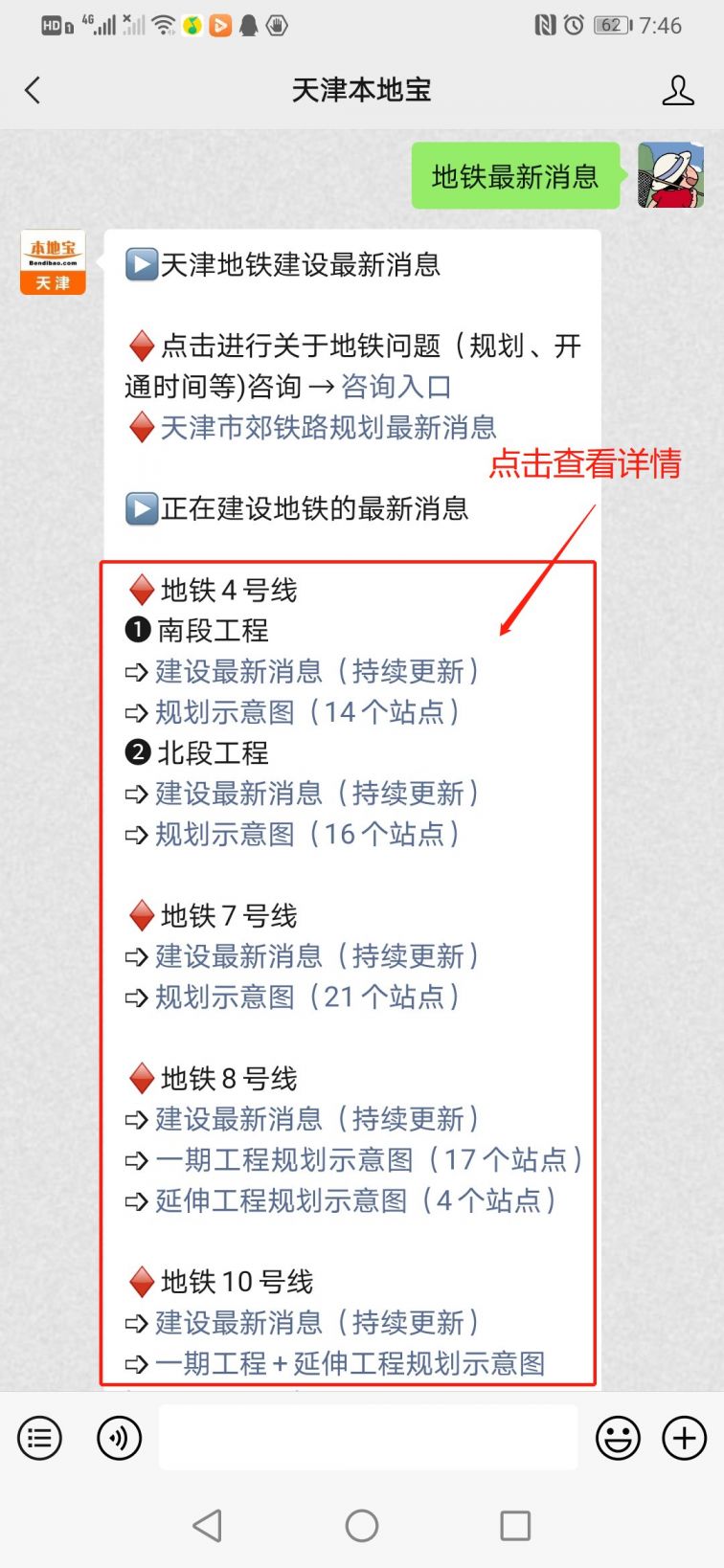Open the account profile icon
This screenshot has width=724, height=1568.
(x=677, y=90)
